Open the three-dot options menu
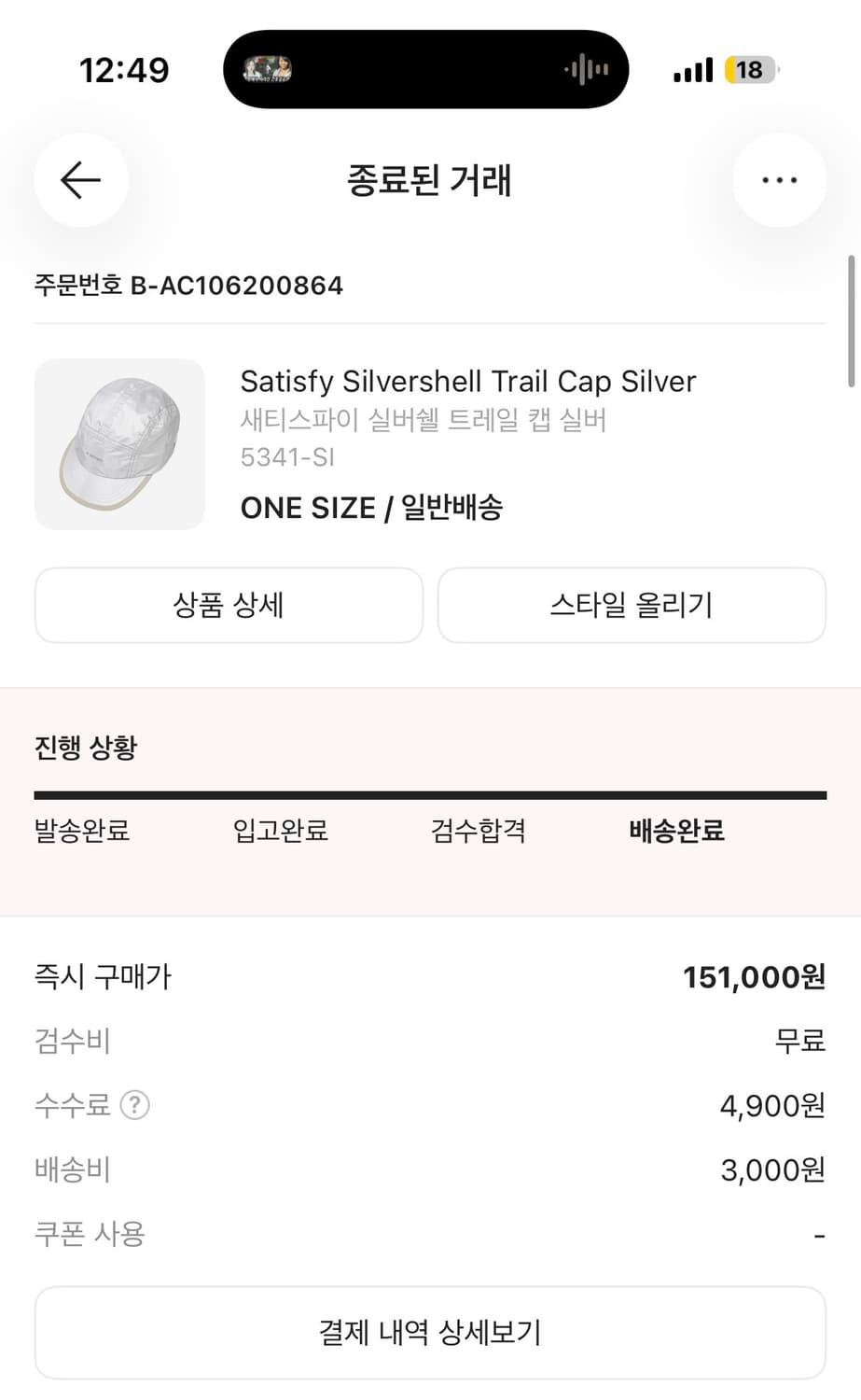 coord(780,180)
